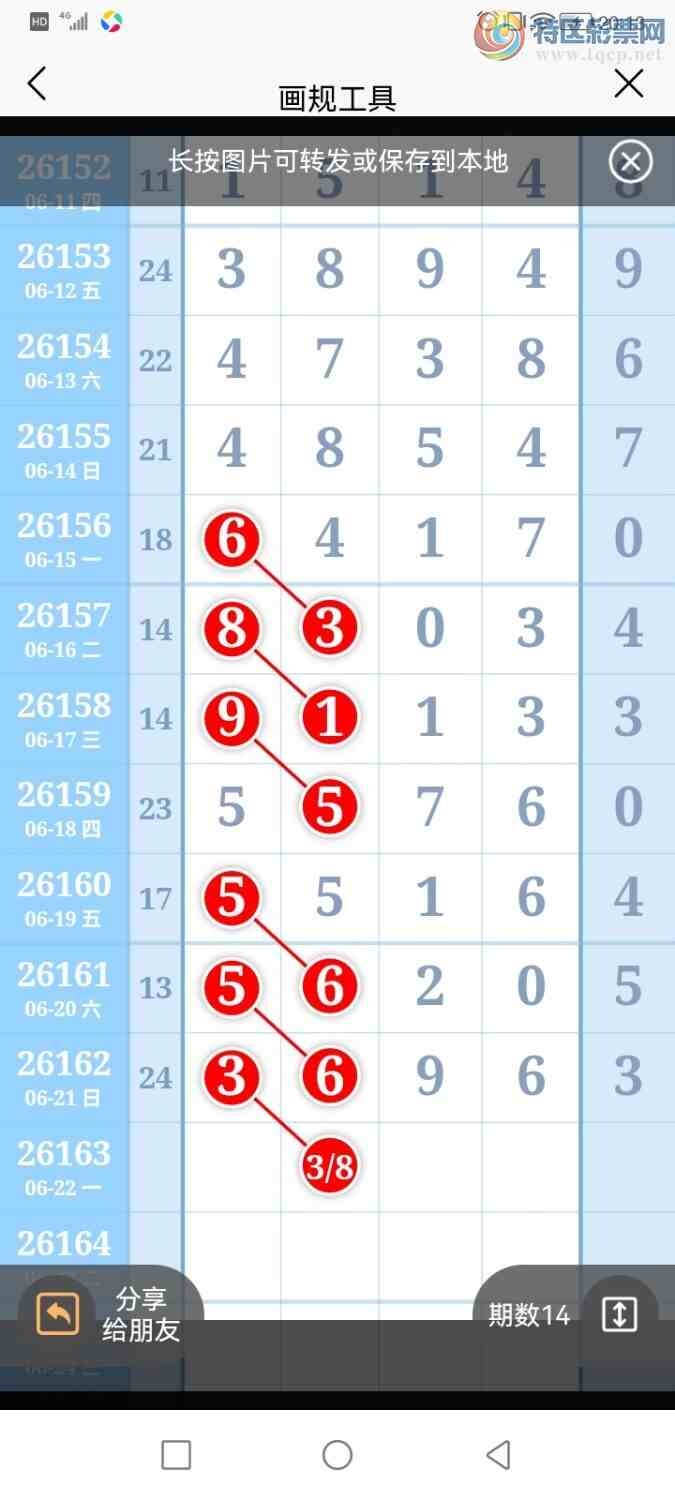This screenshot has width=675, height=1500.
Task: Dismiss the long-press hint banner
Action: point(630,162)
